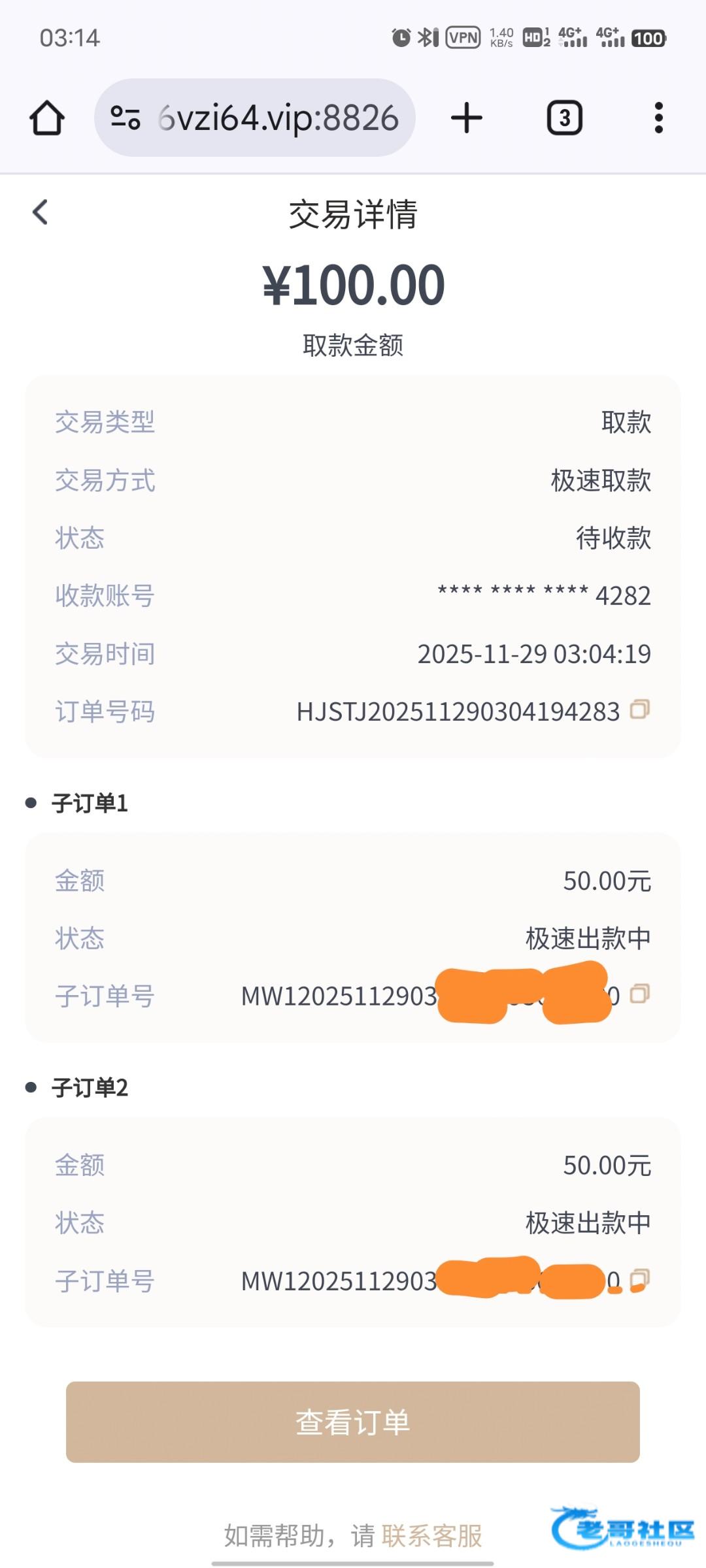
Task: Open the browser home page
Action: pyautogui.click(x=47, y=118)
